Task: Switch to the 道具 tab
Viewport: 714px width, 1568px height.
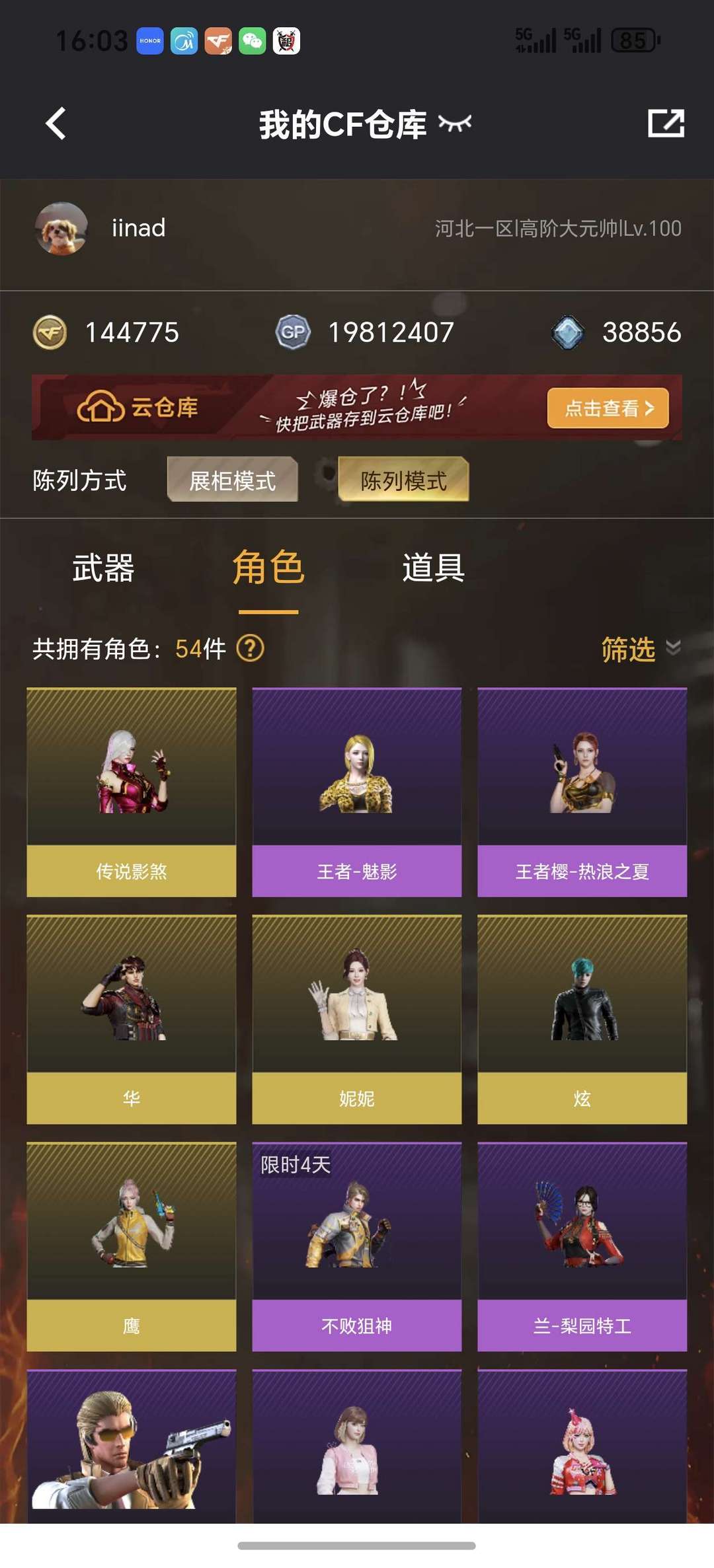Action: (433, 570)
